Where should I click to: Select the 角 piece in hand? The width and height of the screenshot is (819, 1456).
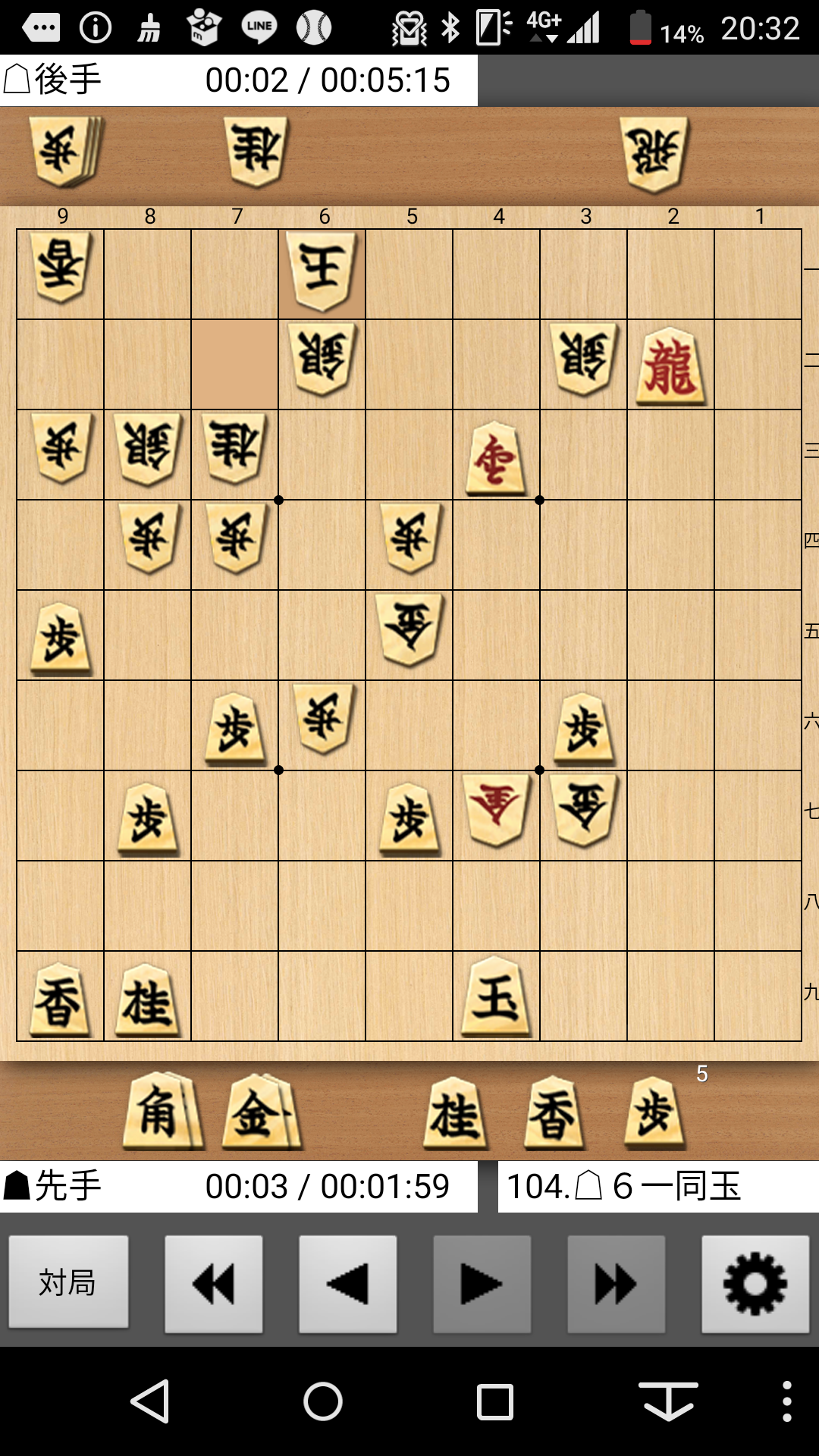tap(161, 1113)
